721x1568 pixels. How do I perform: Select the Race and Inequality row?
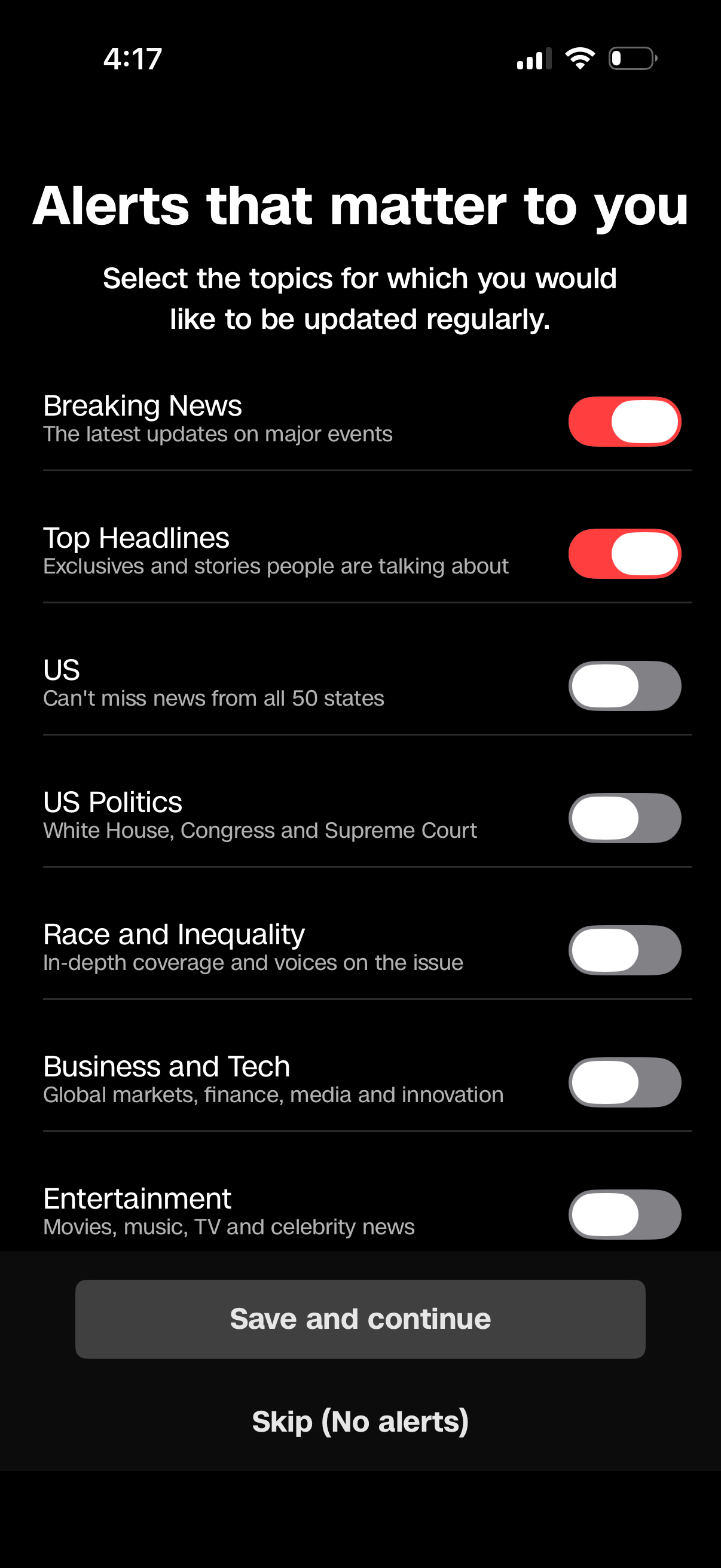click(x=175, y=934)
